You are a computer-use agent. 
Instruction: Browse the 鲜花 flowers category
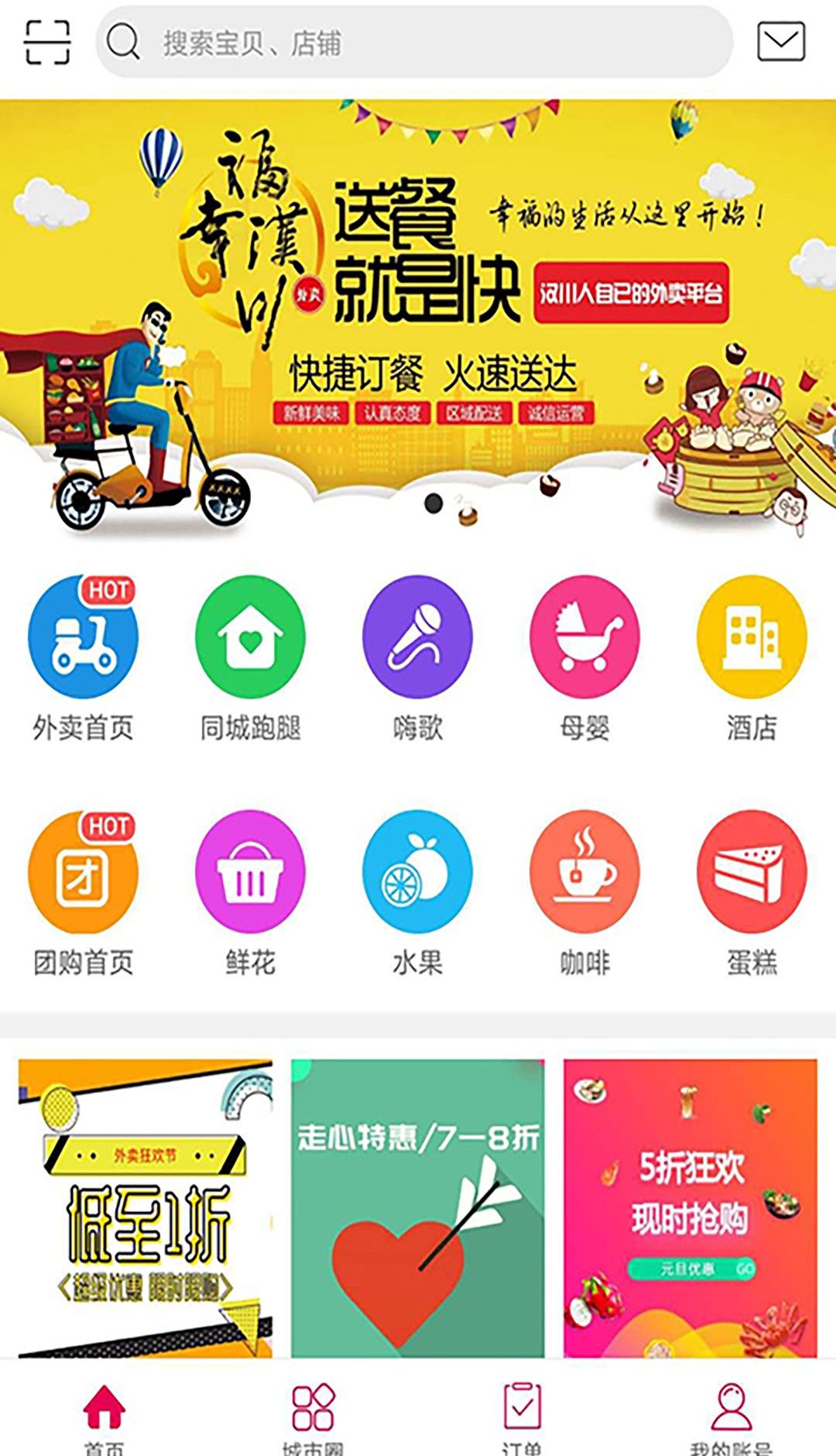coord(250,894)
